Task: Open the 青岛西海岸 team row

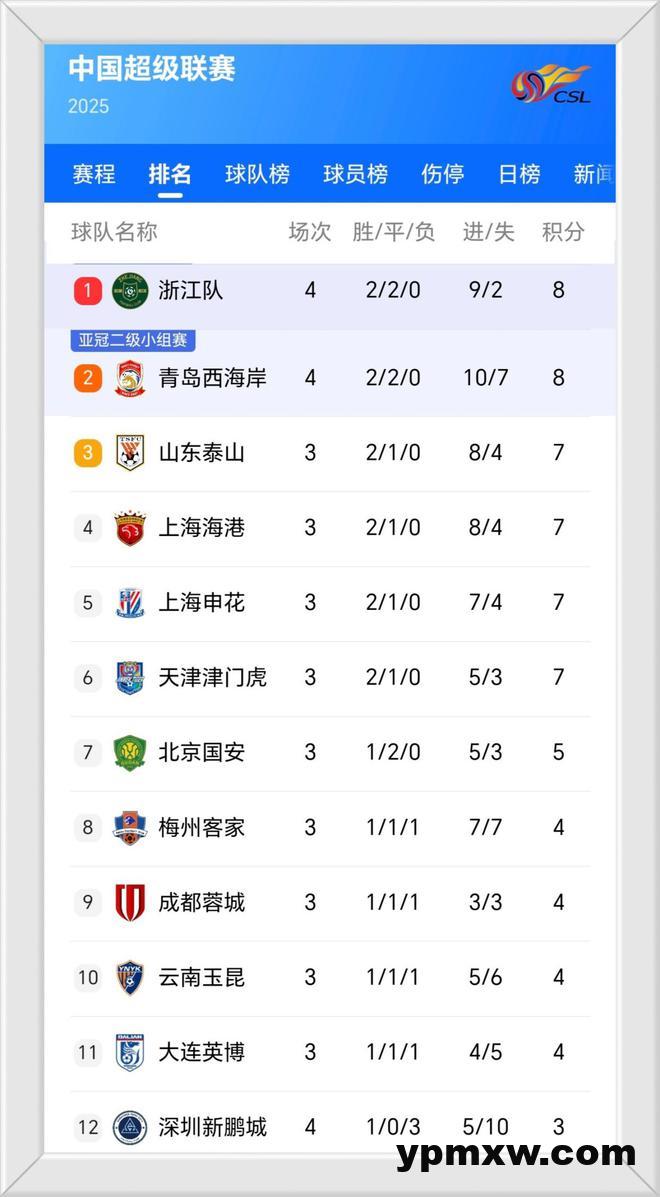Action: (330, 377)
